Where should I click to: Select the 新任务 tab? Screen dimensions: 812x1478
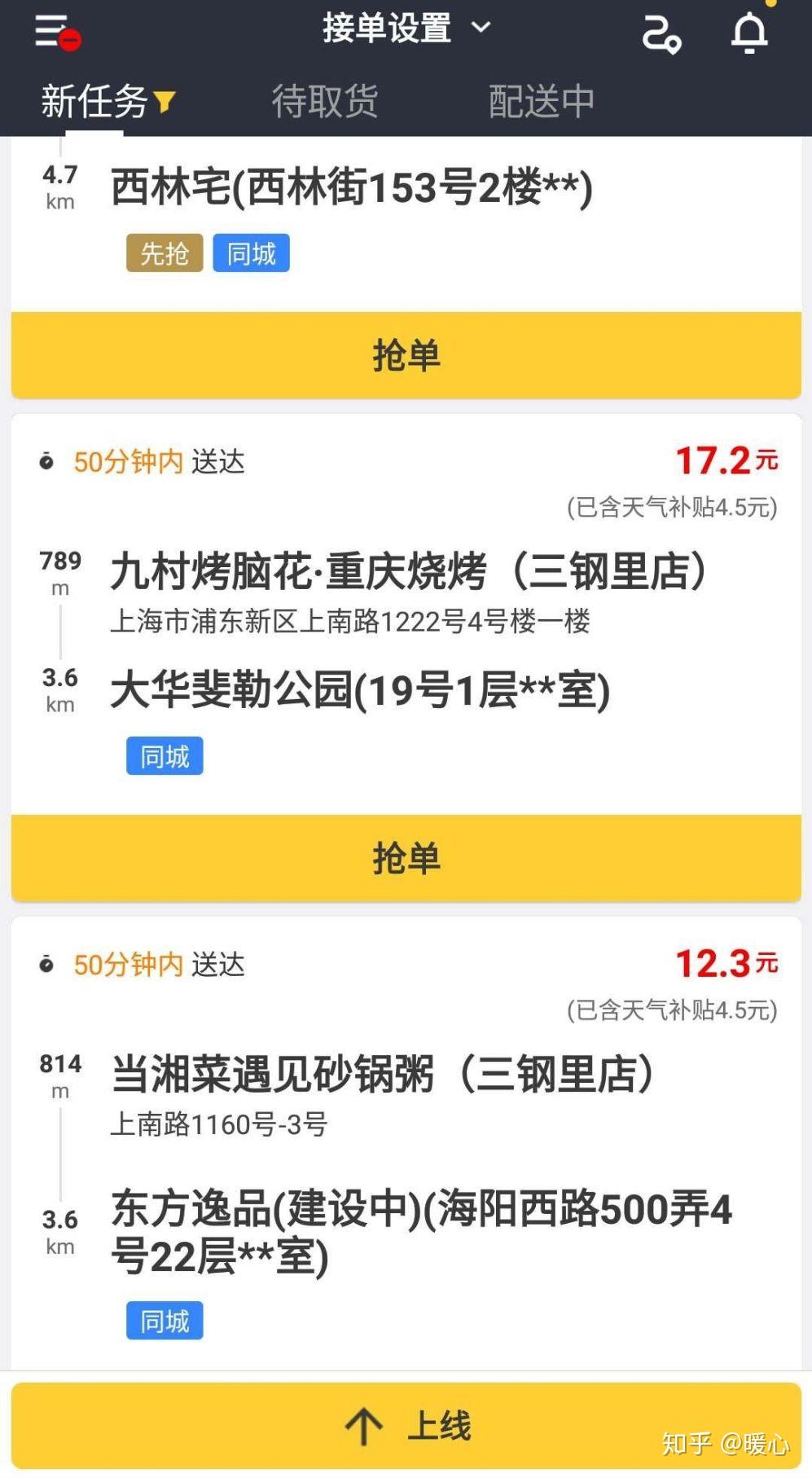click(x=108, y=102)
